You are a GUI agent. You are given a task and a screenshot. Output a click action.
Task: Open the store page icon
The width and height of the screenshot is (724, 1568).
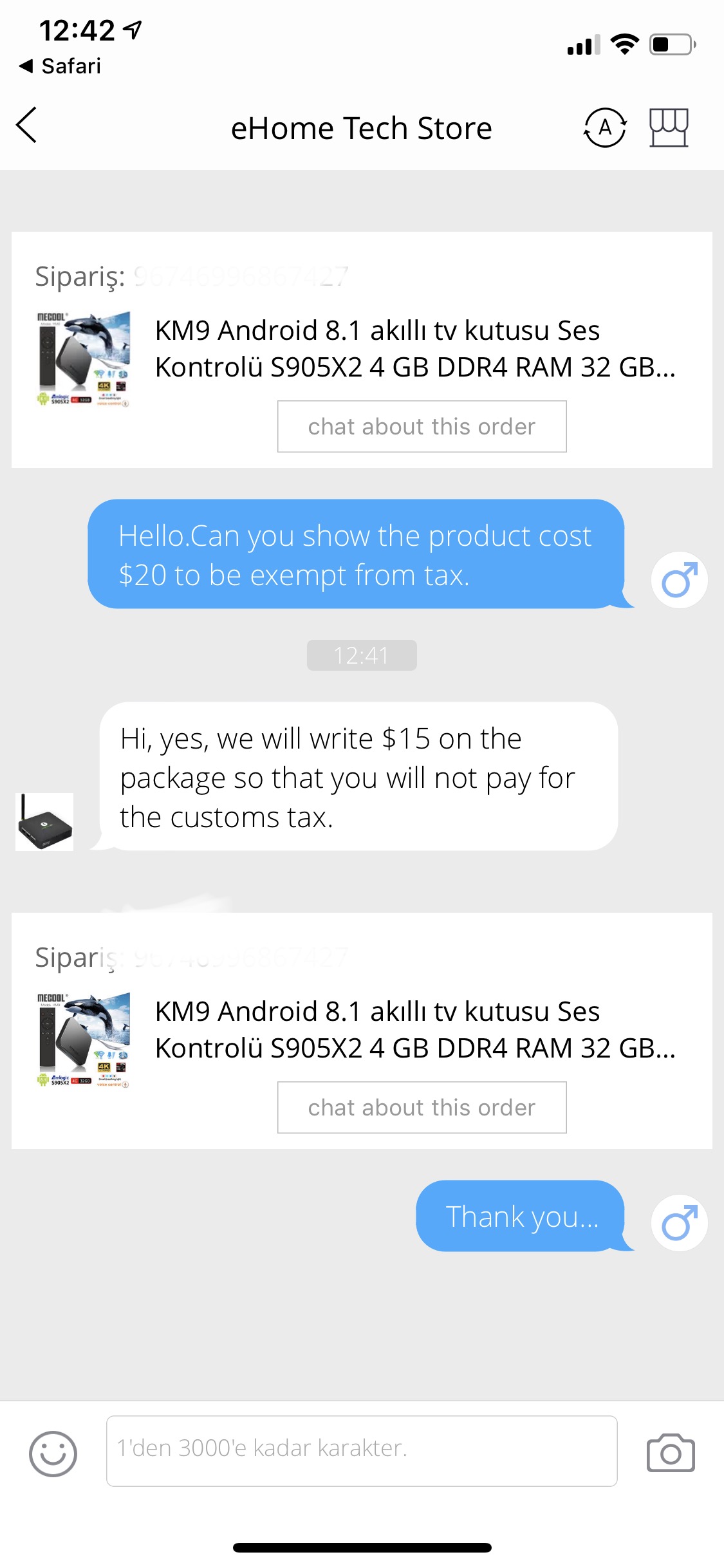[669, 127]
